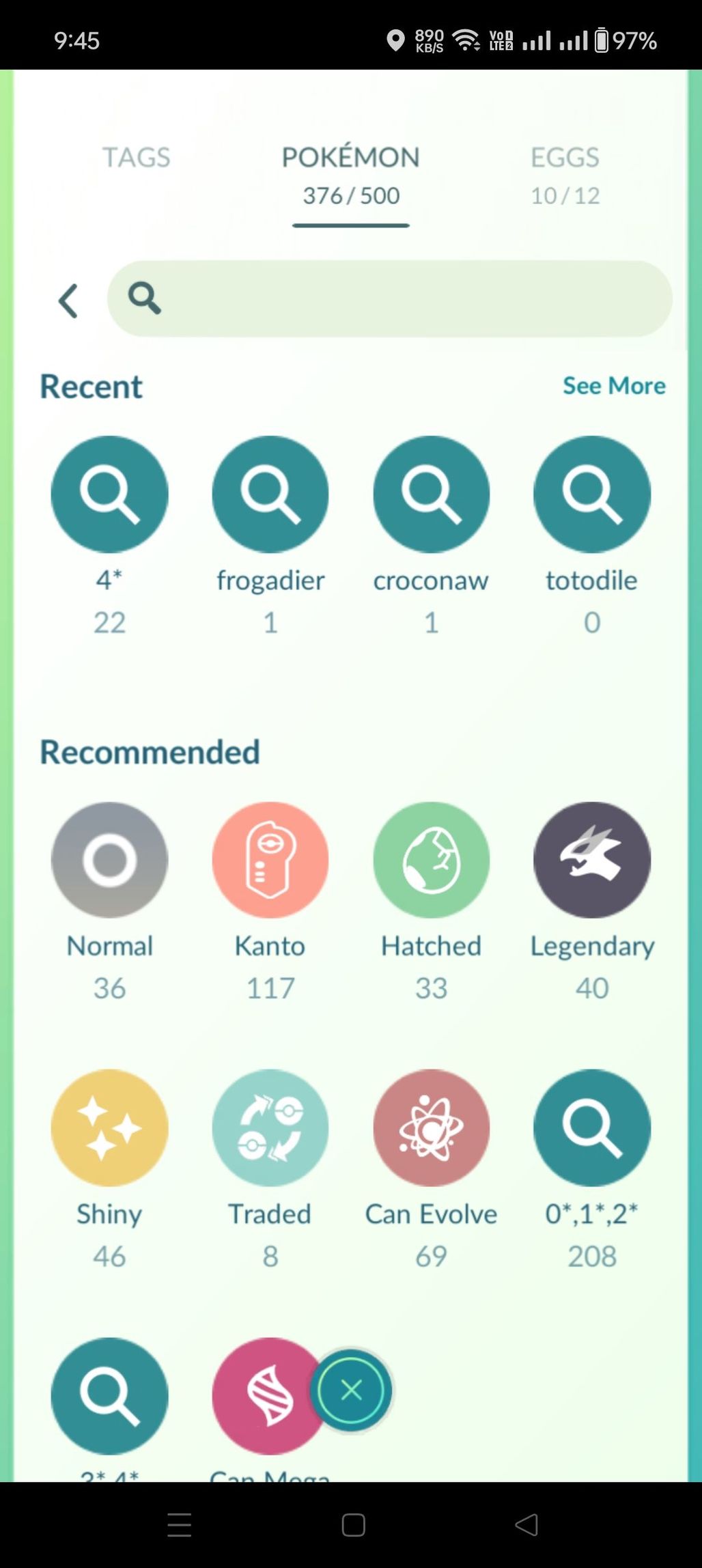Show Shiny Pokémon
The width and height of the screenshot is (702, 1568).
(109, 1128)
